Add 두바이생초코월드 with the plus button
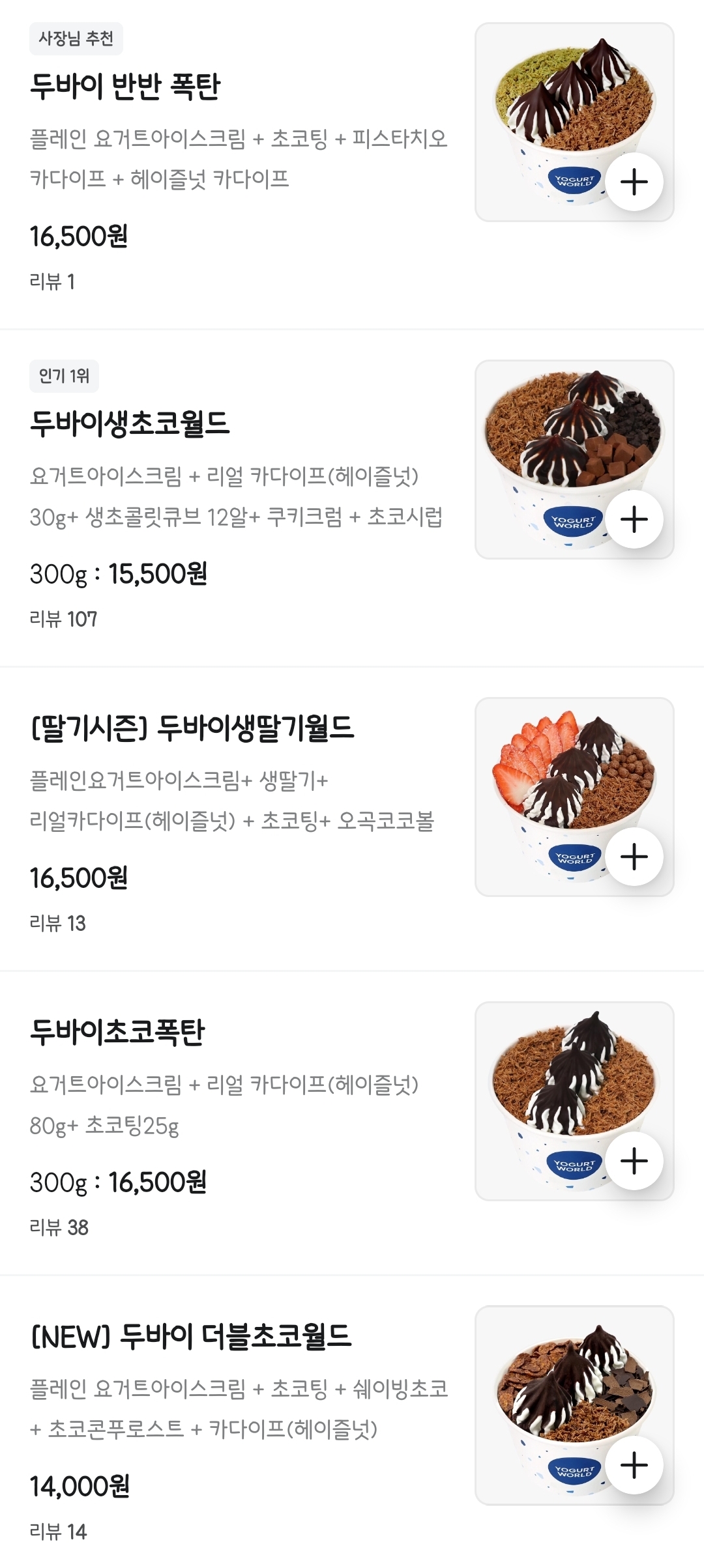Screen dimensions: 704x1568 pos(634,519)
